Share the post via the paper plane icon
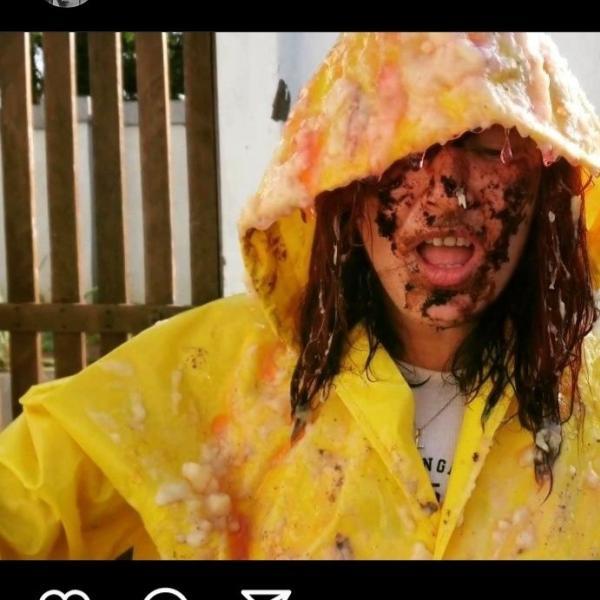 click(265, 596)
